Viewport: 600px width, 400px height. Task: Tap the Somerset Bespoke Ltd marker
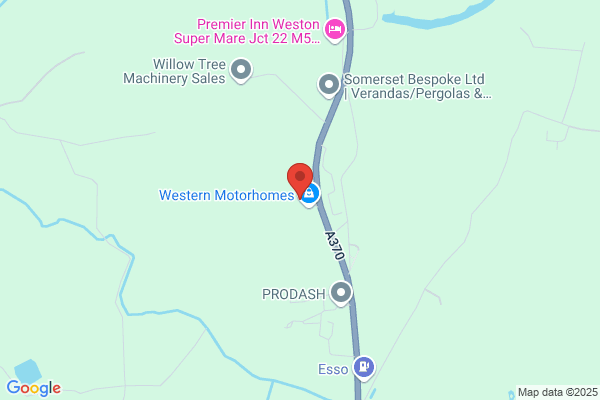coord(329,85)
